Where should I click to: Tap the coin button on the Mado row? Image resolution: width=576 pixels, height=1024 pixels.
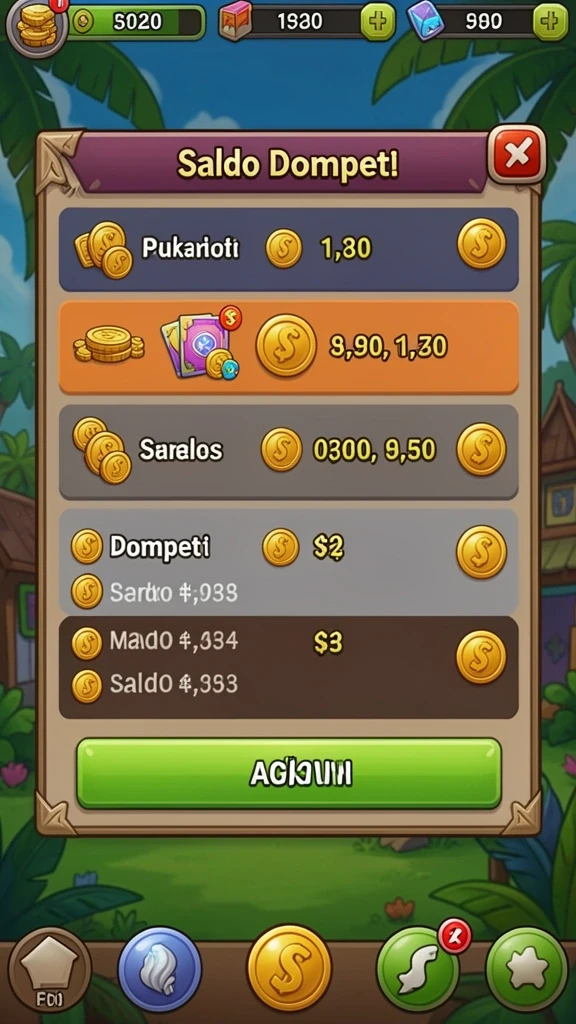[x=481, y=657]
